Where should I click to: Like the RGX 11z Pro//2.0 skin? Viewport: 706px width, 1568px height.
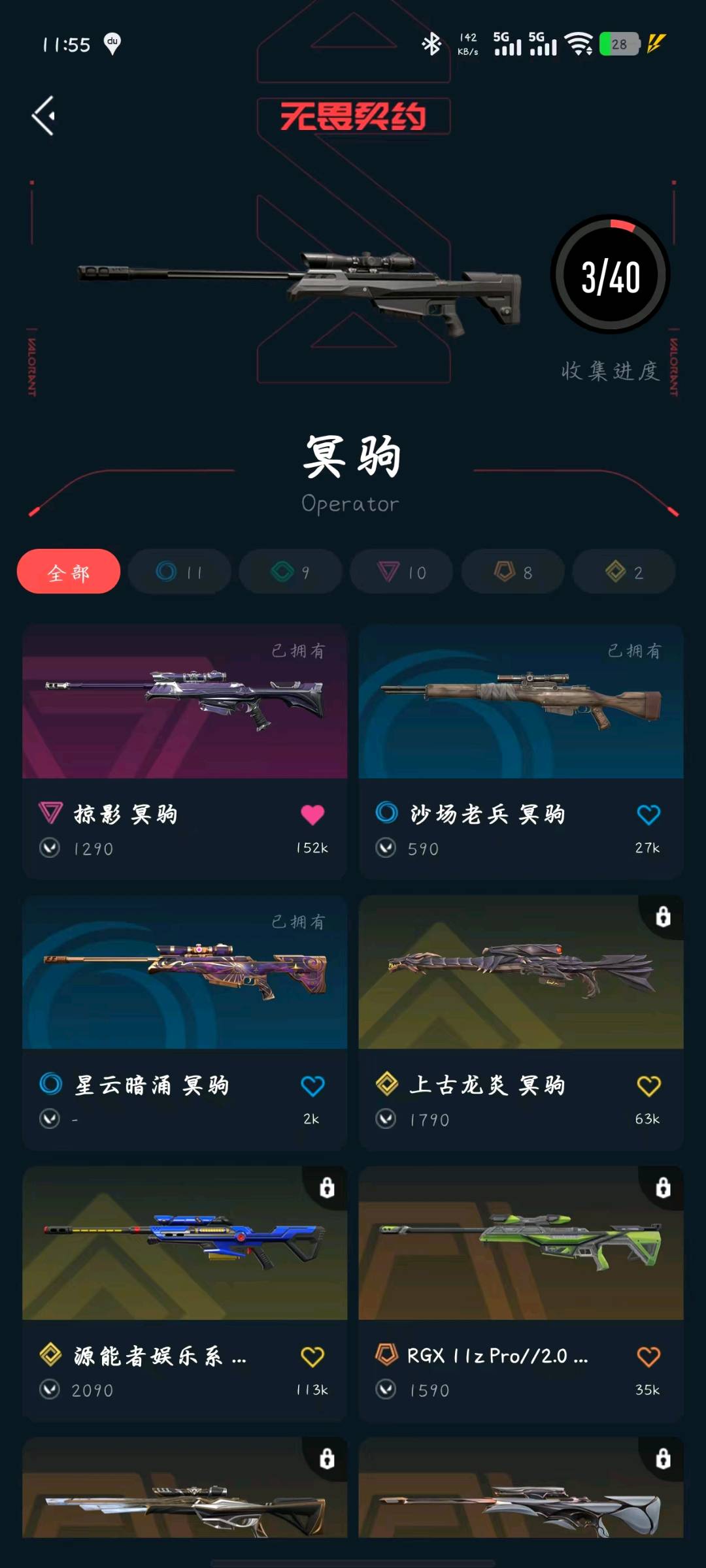648,1357
